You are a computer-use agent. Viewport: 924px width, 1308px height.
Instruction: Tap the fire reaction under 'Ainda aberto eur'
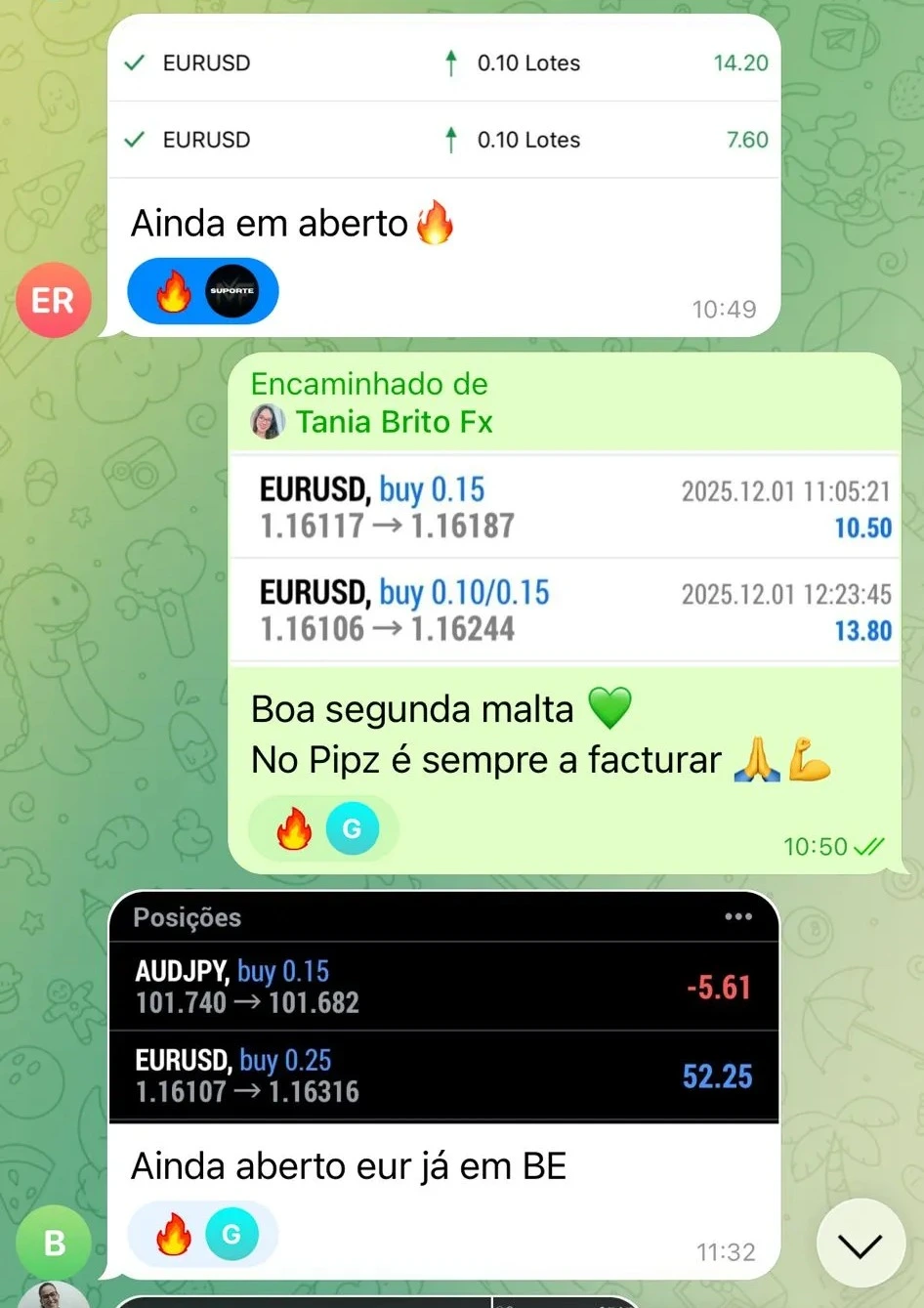[x=174, y=1235]
